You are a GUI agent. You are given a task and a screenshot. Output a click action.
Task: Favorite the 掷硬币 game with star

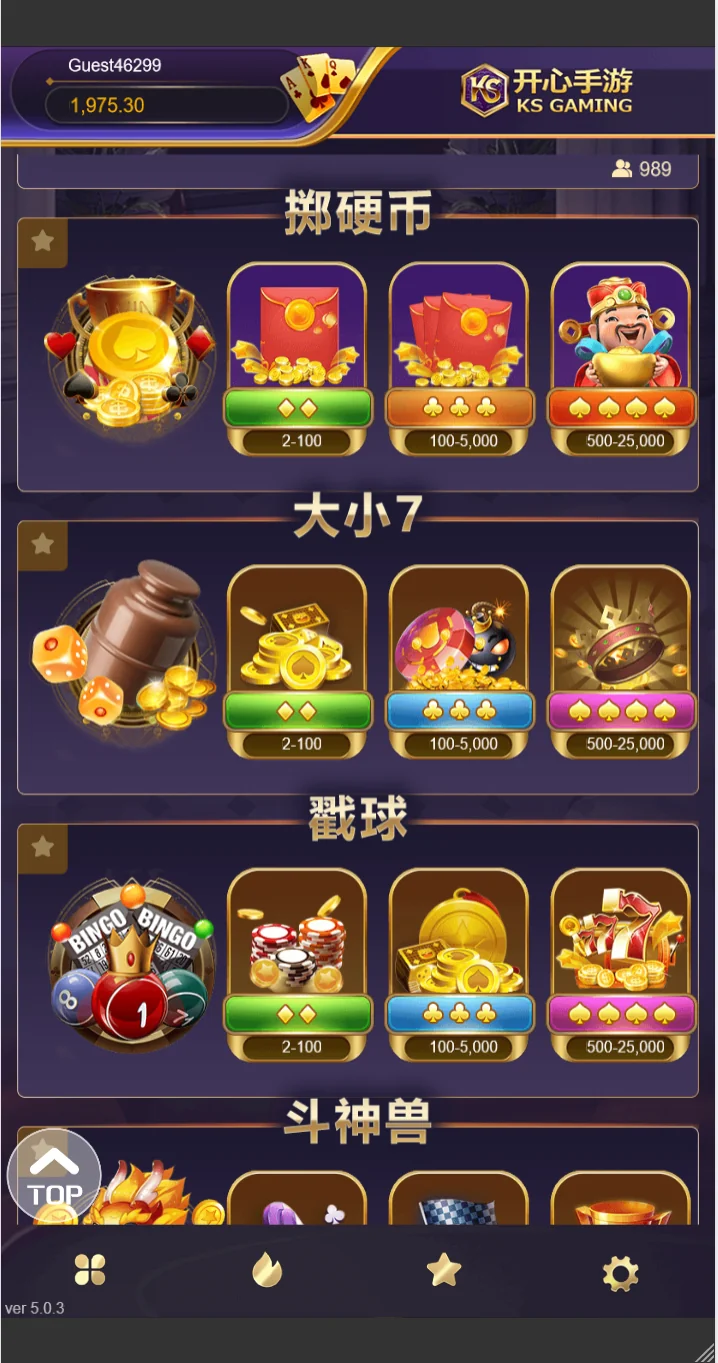click(x=42, y=242)
